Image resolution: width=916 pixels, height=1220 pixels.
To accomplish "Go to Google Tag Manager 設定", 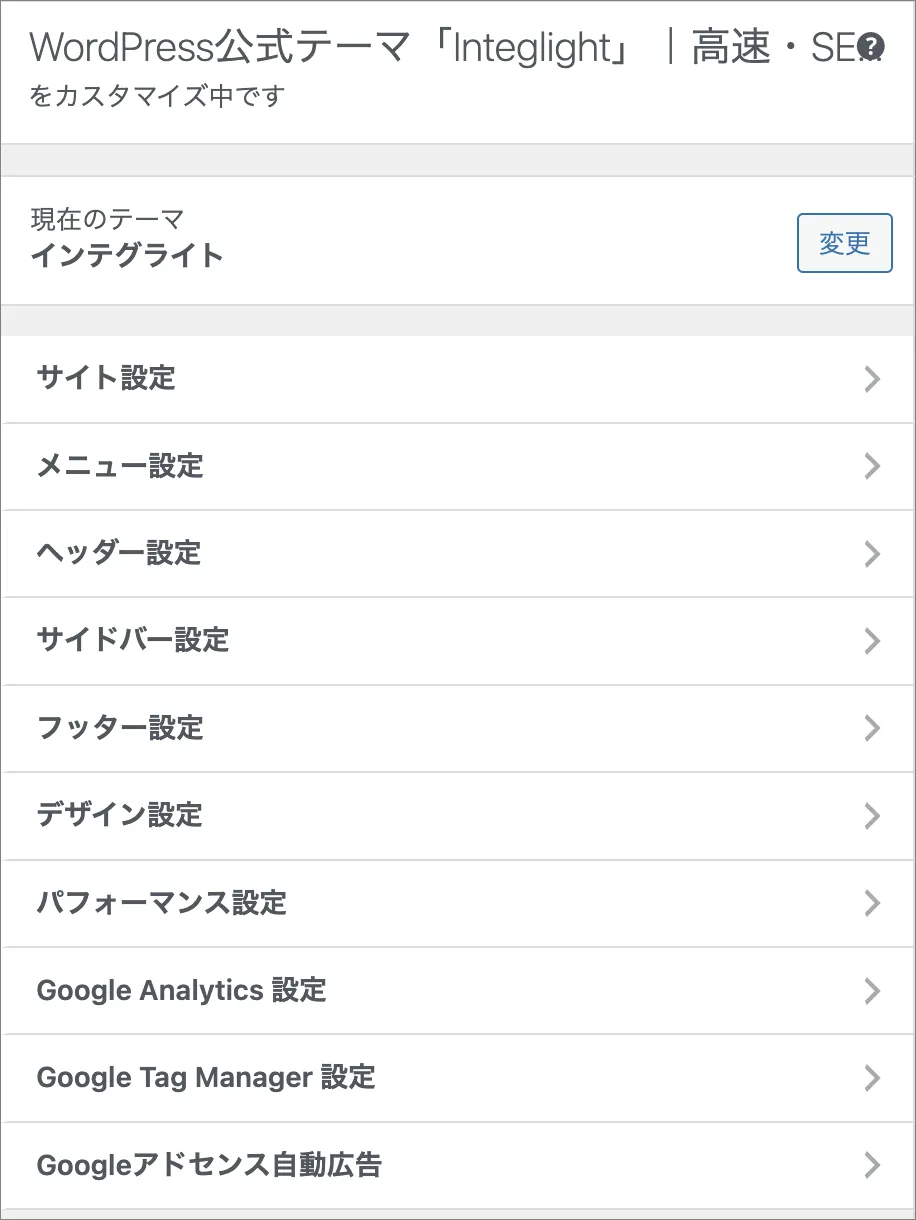I will pos(458,1078).
